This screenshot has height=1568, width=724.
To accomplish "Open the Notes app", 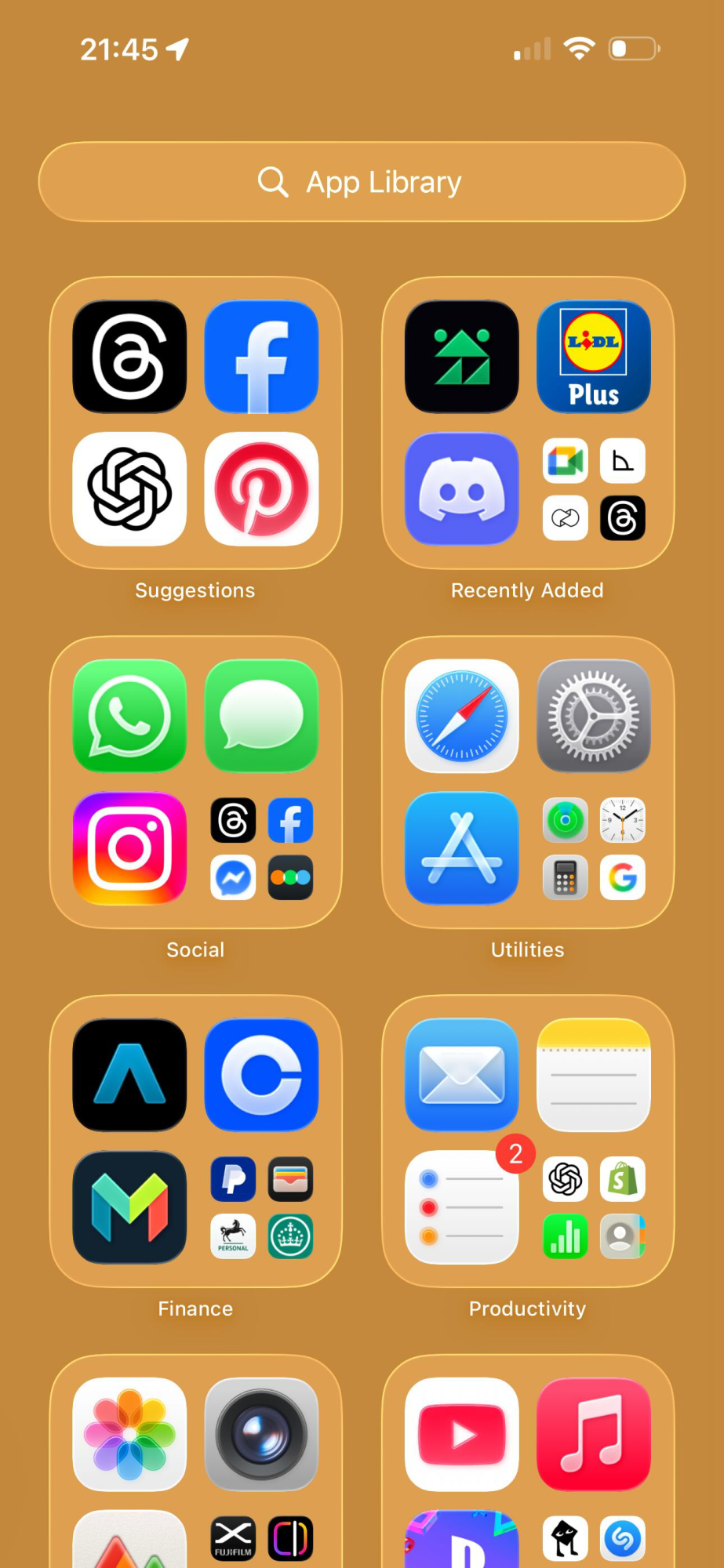I will click(593, 1074).
